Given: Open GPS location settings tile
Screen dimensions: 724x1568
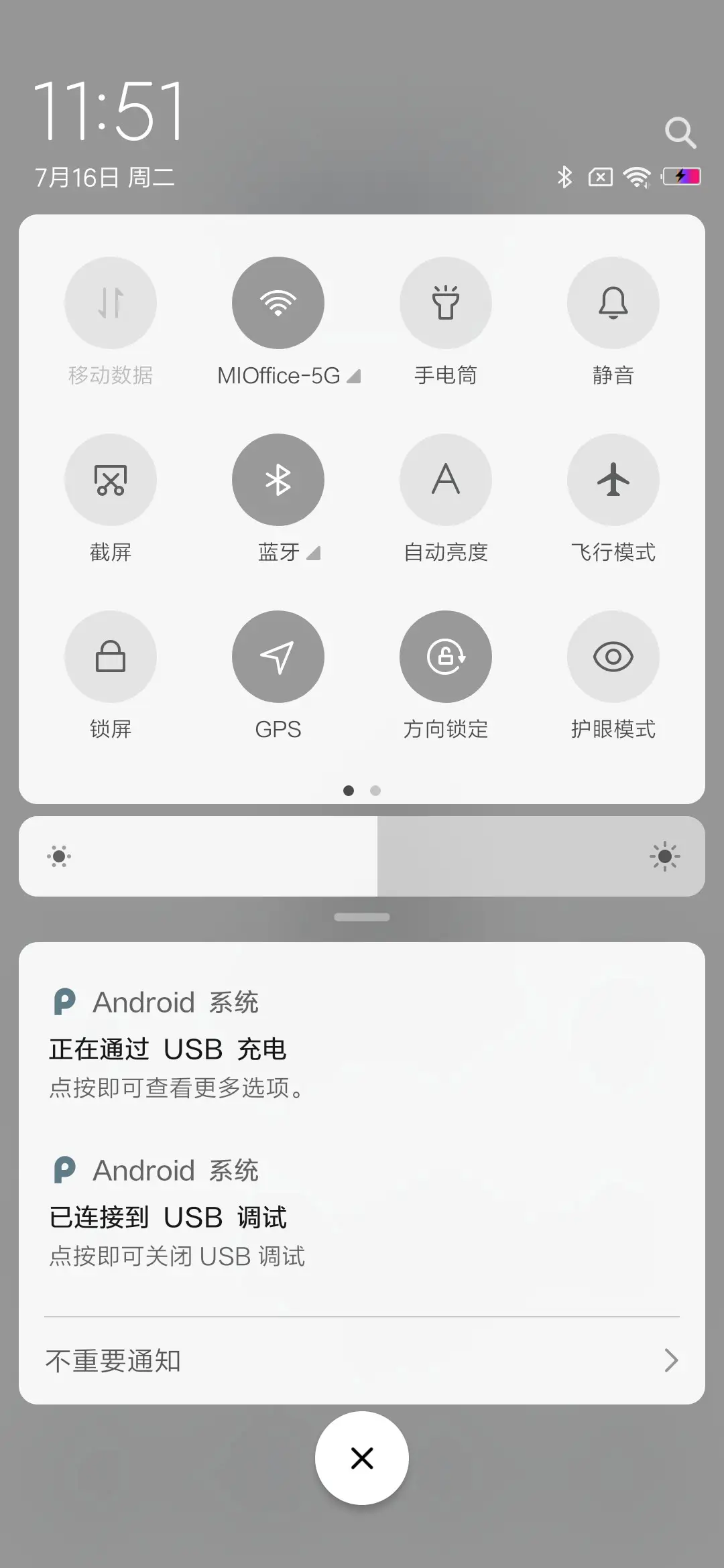Looking at the screenshot, I should pos(278,657).
